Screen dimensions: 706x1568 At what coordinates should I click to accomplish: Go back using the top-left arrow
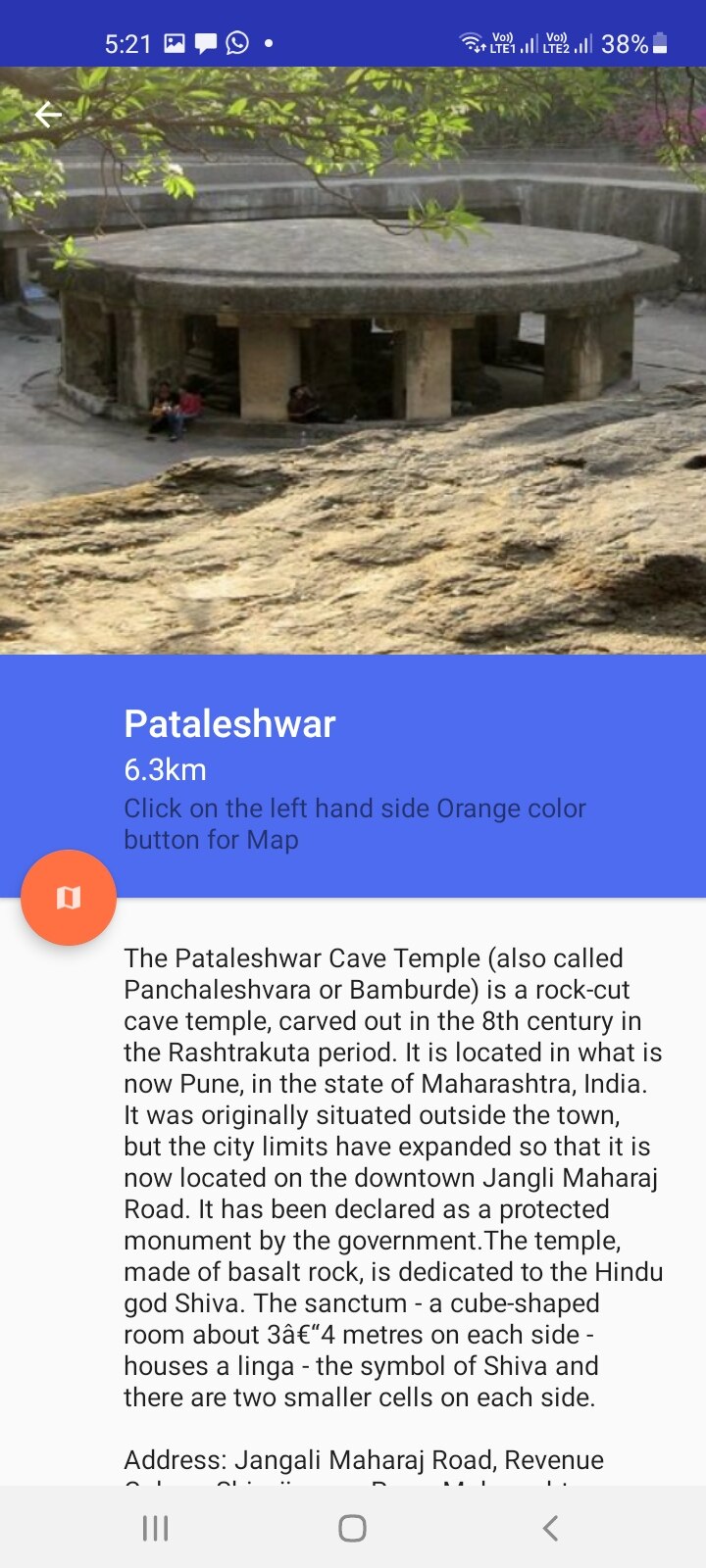coord(48,115)
